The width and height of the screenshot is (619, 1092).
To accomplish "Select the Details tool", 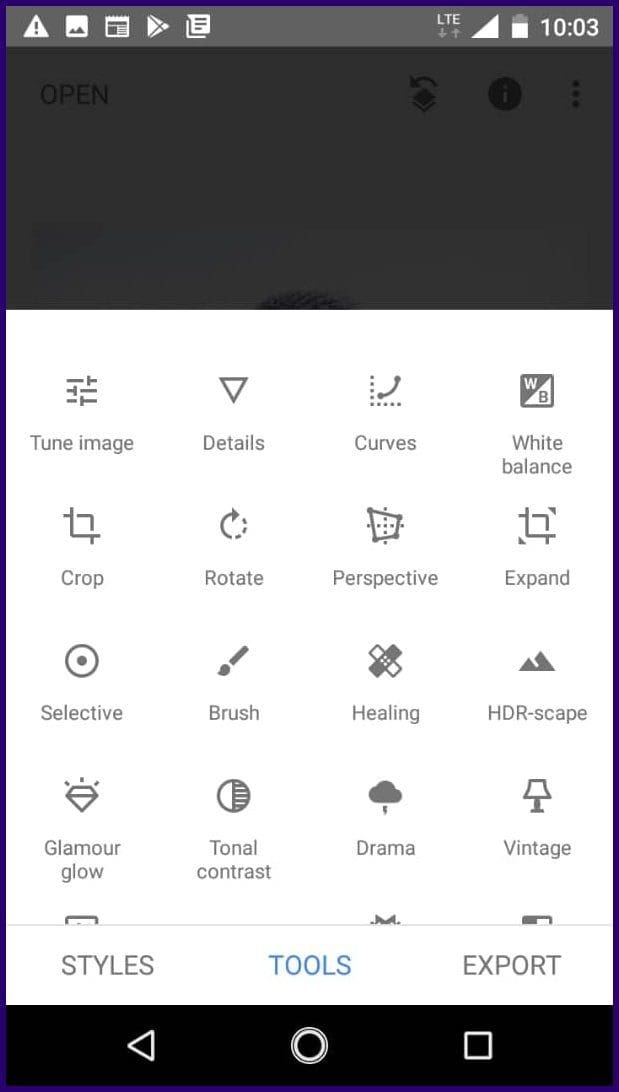I will (233, 414).
